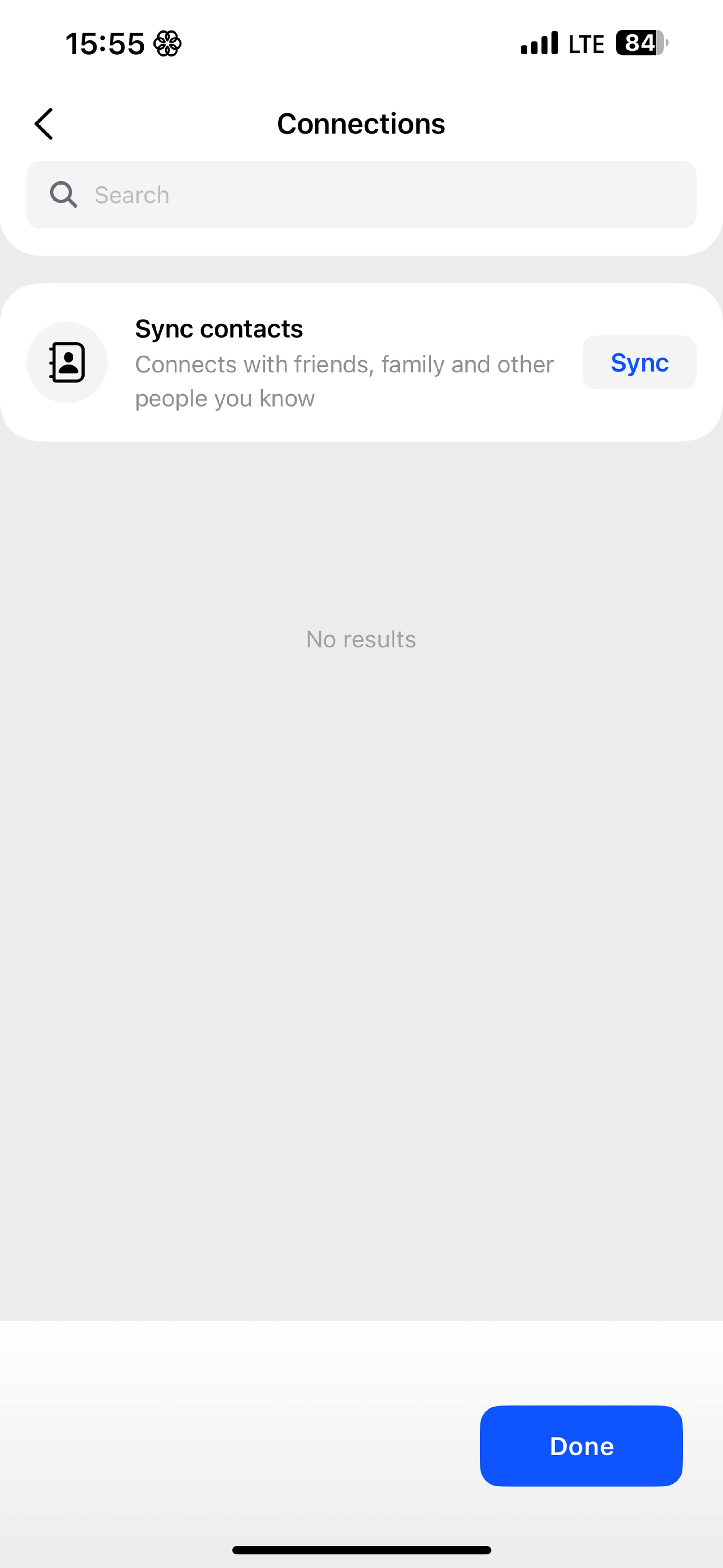Tap the blue Done button
This screenshot has height=1568, width=723.
click(581, 1446)
